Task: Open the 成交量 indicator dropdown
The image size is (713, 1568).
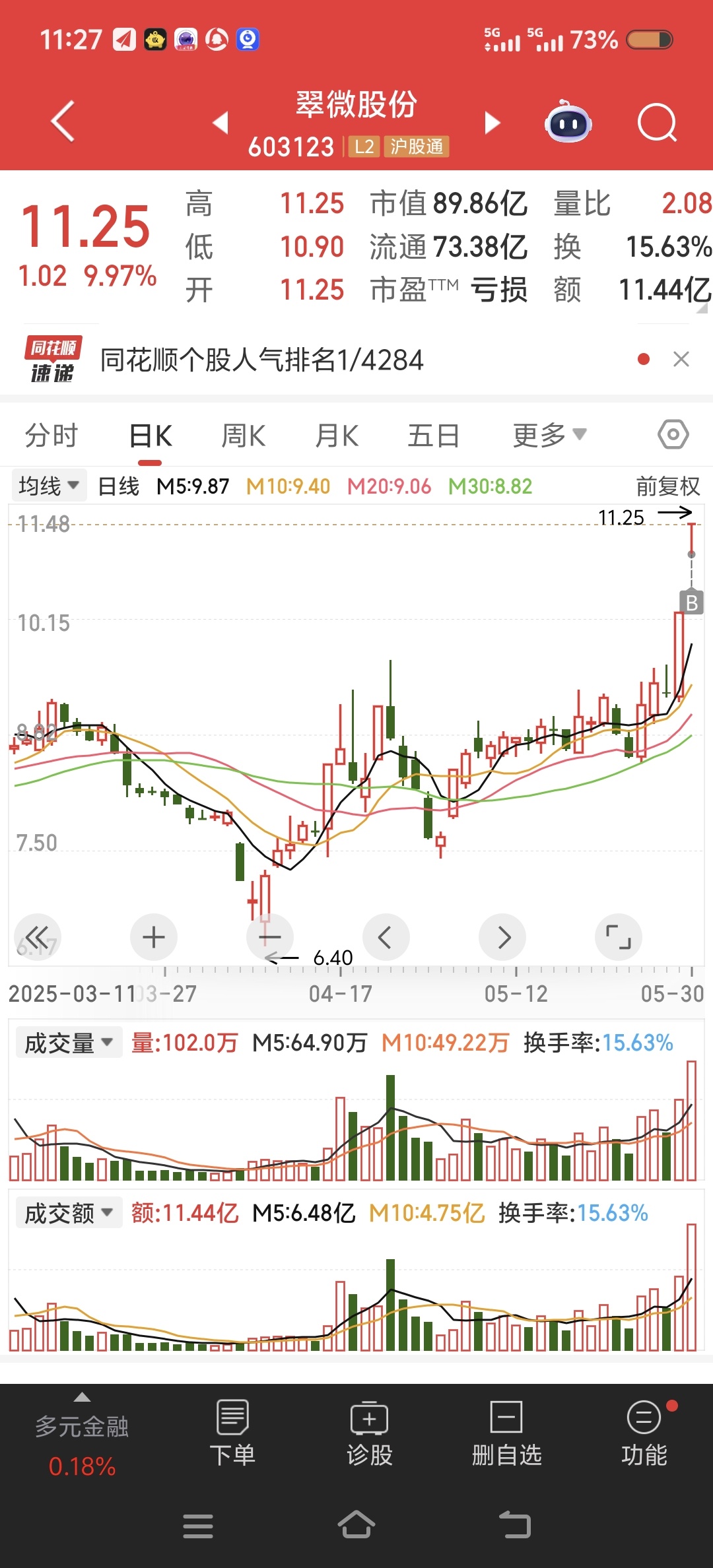Action: [x=69, y=1043]
